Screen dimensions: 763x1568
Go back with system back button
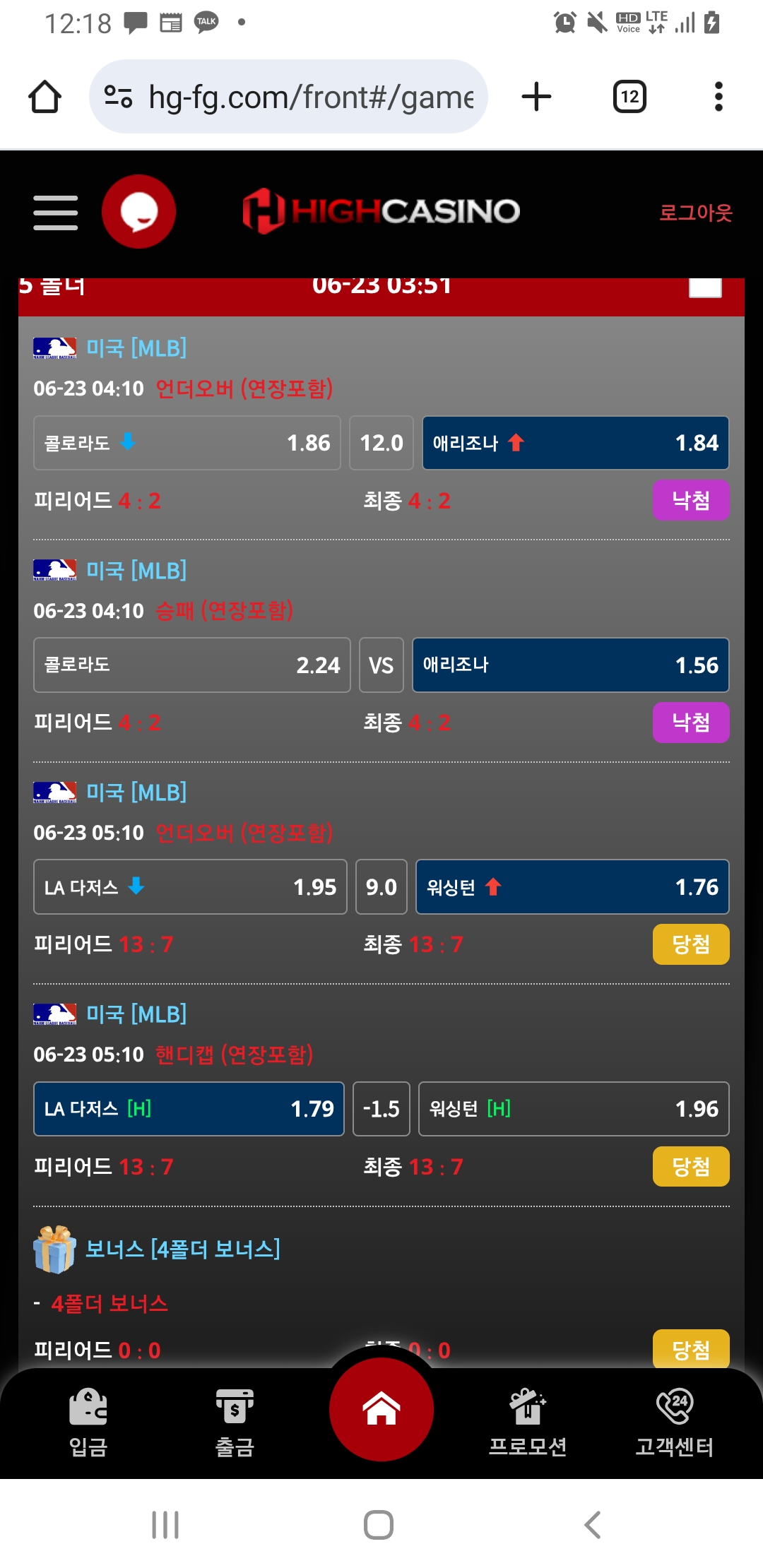point(593,1525)
